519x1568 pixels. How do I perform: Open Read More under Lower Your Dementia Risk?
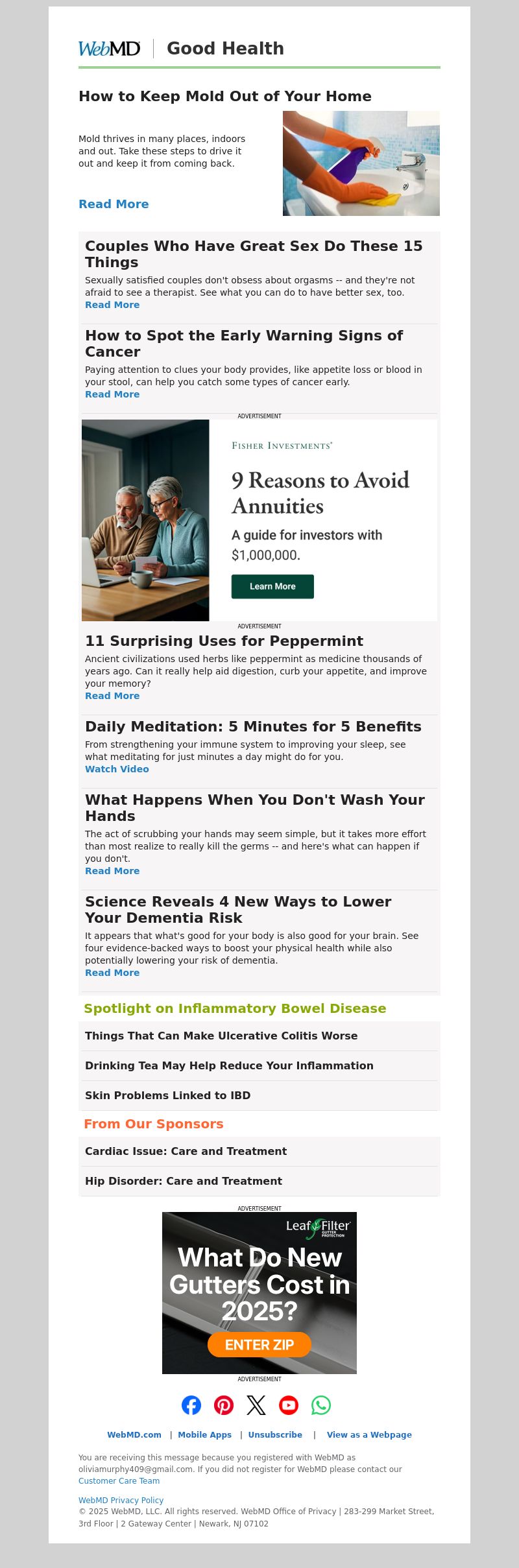pyautogui.click(x=112, y=973)
